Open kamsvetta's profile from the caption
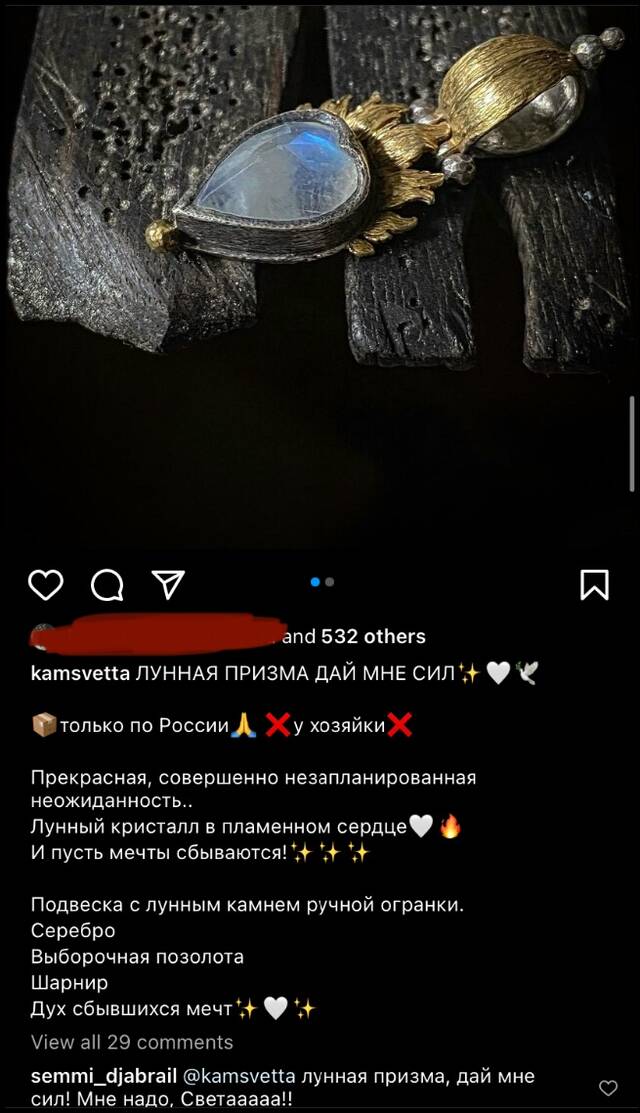 click(x=80, y=673)
